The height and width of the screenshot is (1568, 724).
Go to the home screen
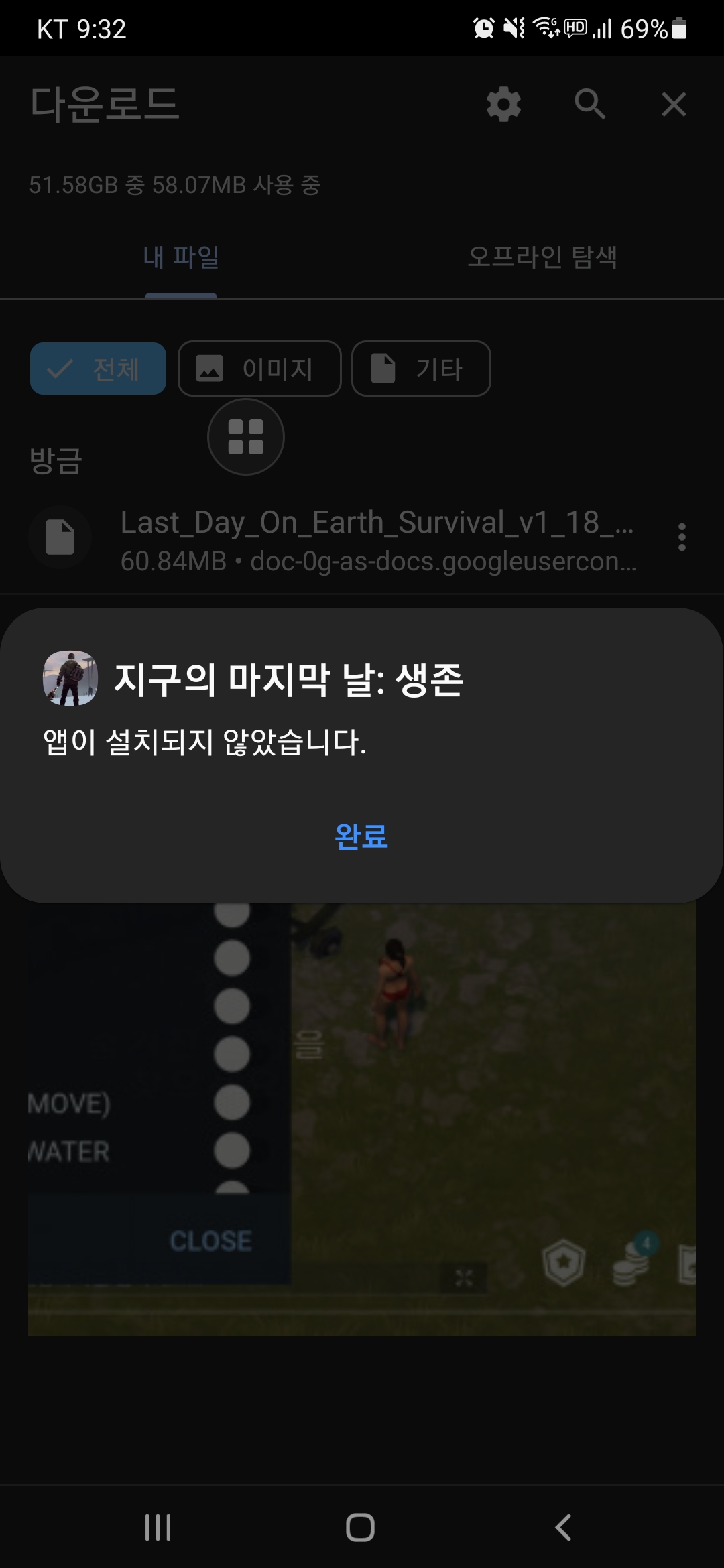tap(360, 1527)
